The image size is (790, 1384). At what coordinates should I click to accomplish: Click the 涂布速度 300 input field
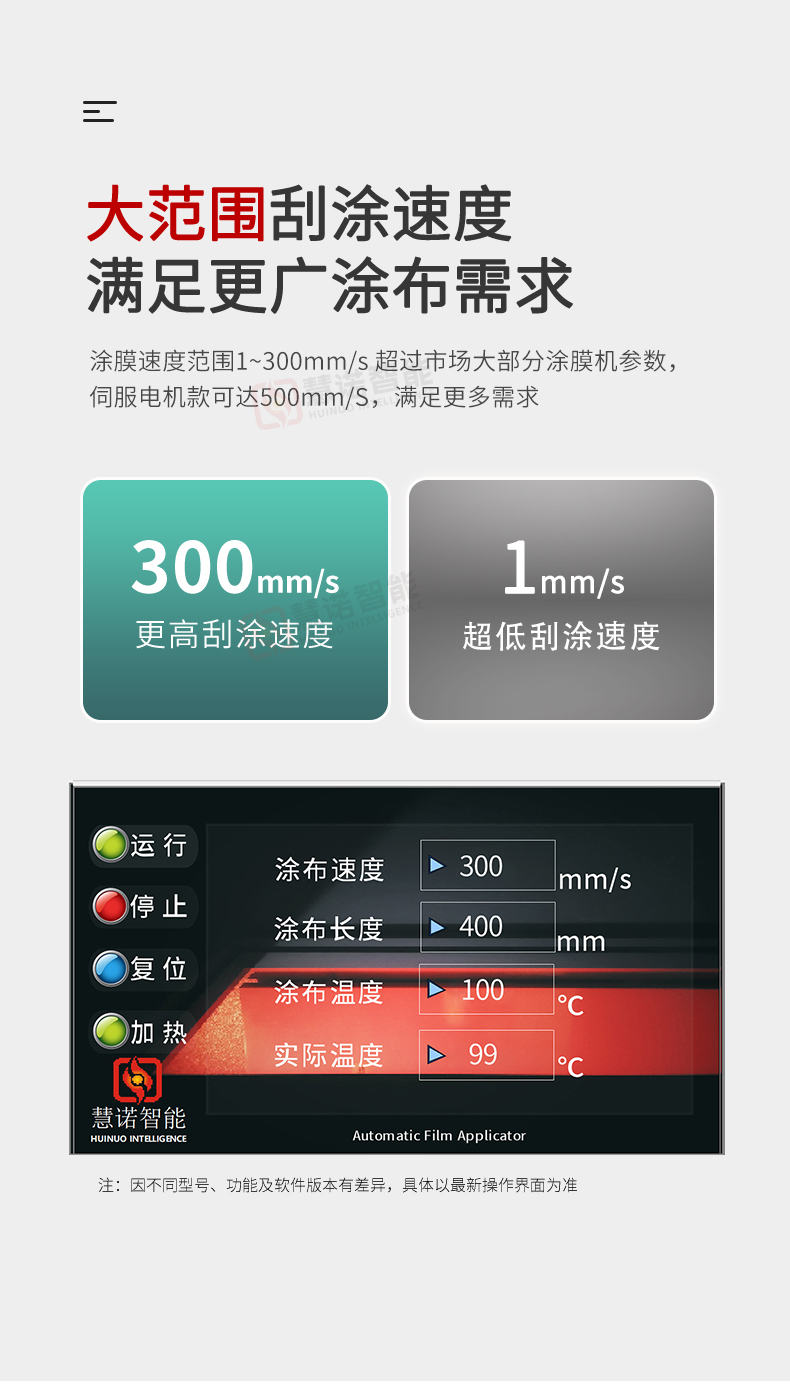[487, 865]
